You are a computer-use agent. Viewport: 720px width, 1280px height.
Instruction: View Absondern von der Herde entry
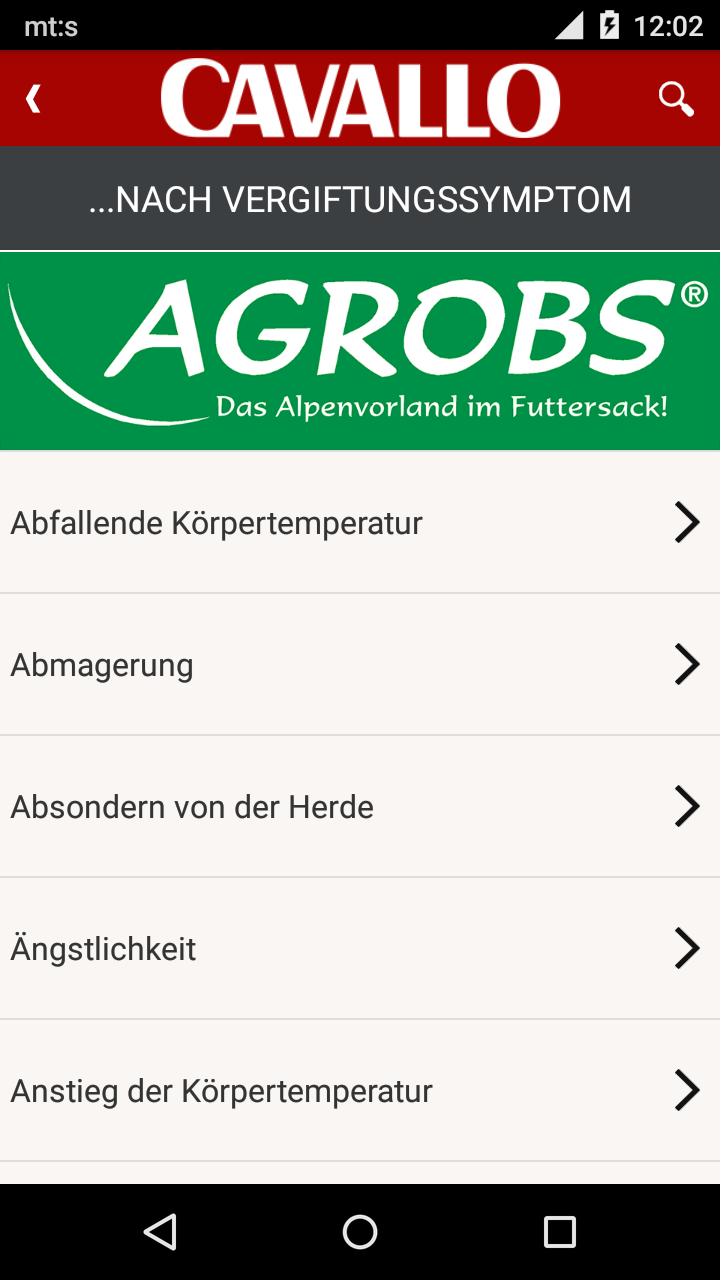[360, 806]
